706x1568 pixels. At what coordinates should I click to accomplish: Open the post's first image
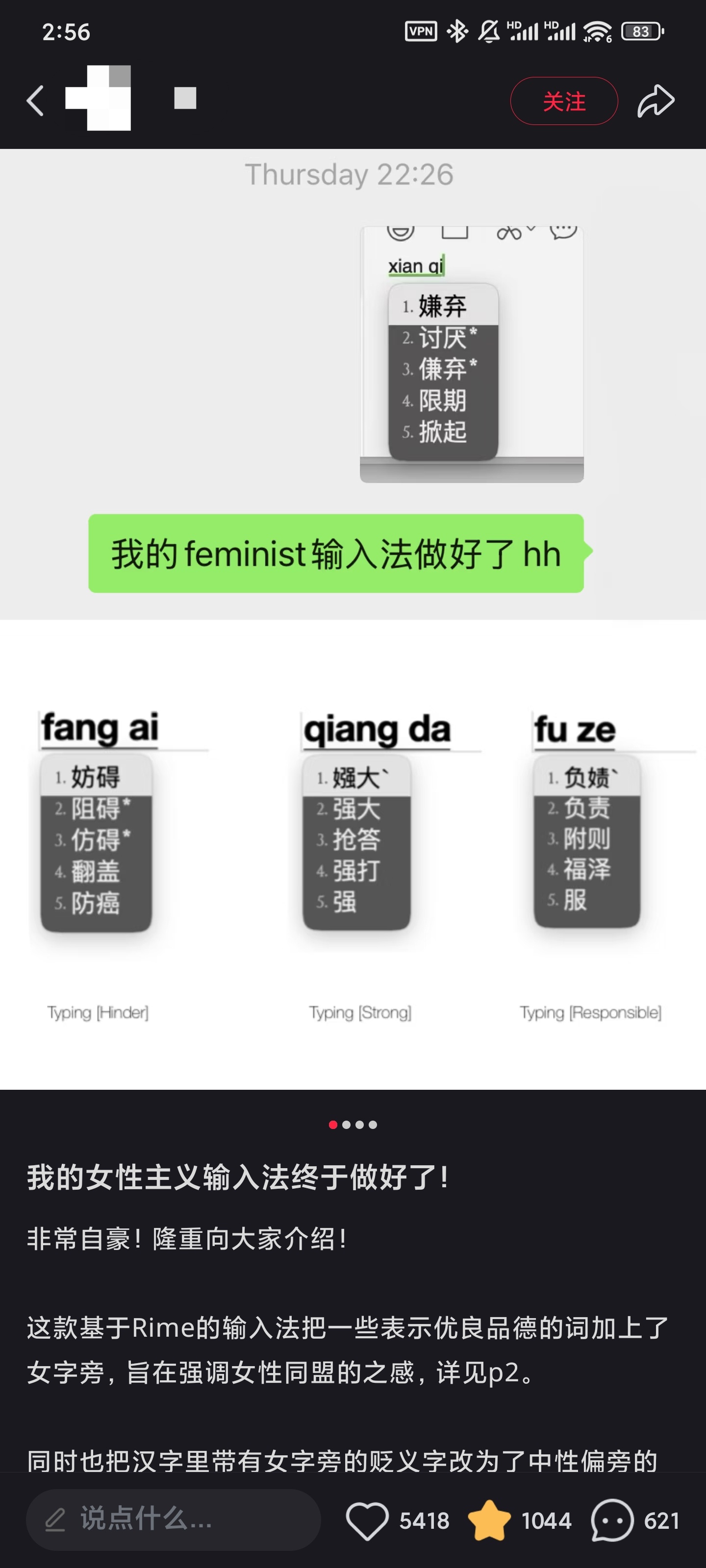pos(353,618)
